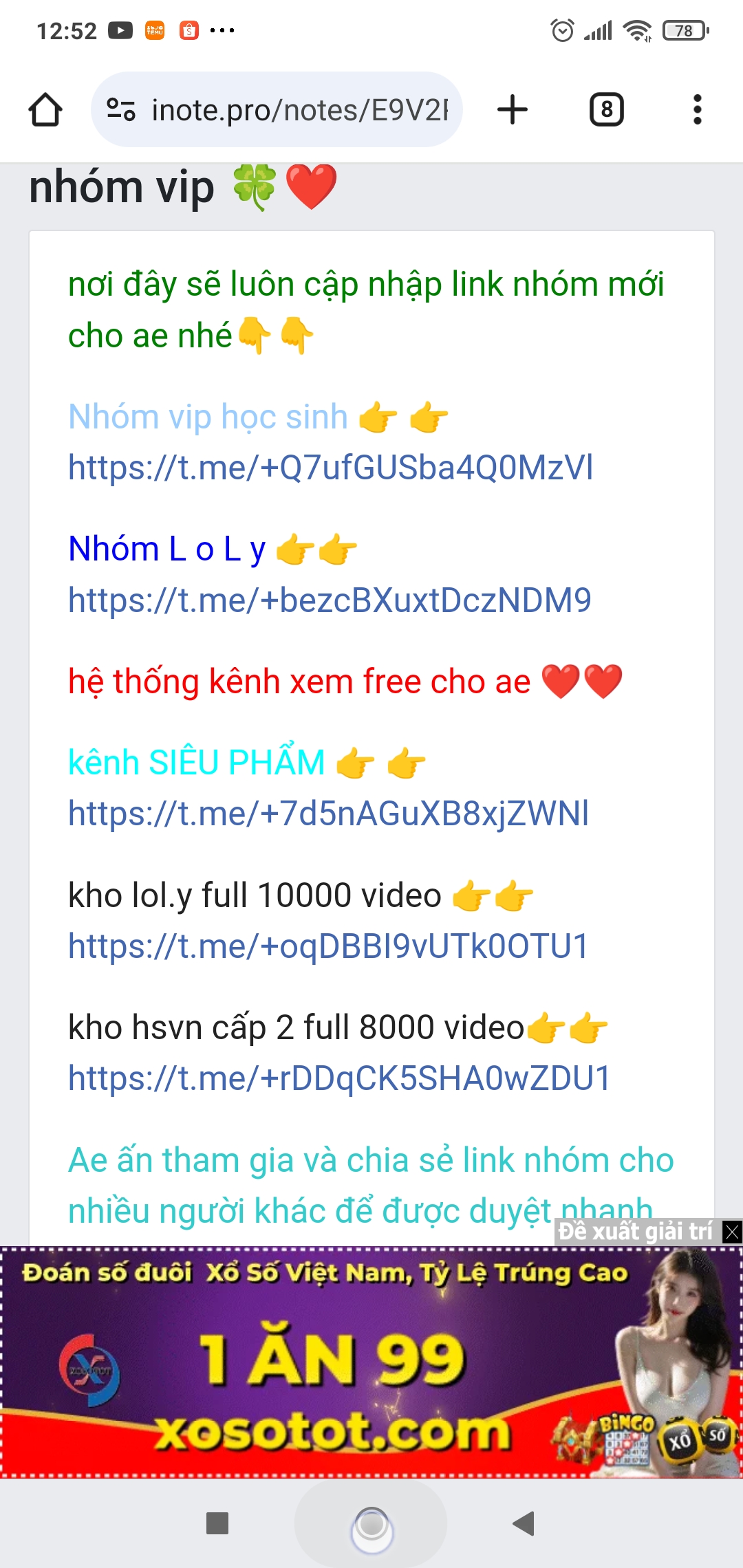Open a new tab with the plus icon
The height and width of the screenshot is (1568, 743).
click(x=513, y=109)
